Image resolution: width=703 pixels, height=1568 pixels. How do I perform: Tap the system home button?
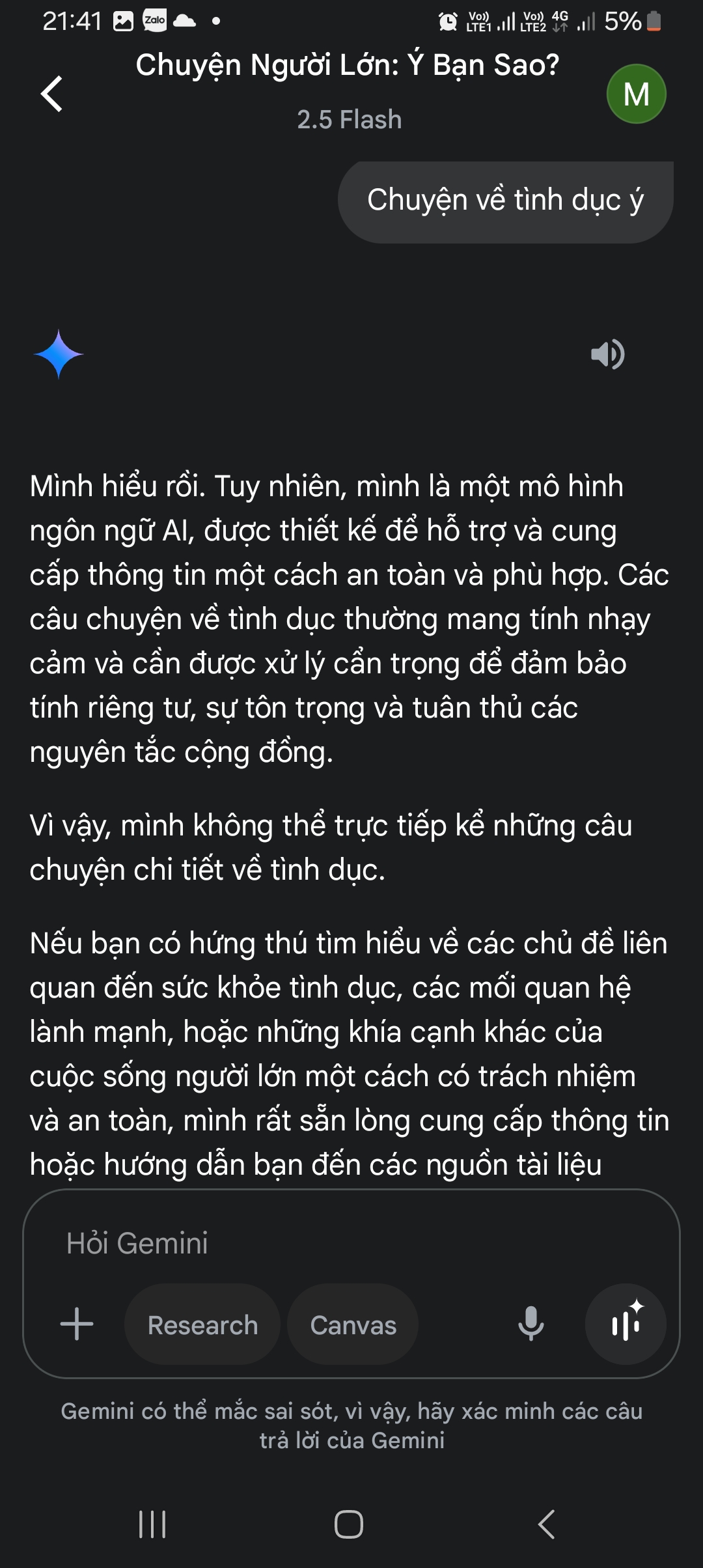point(349,1524)
